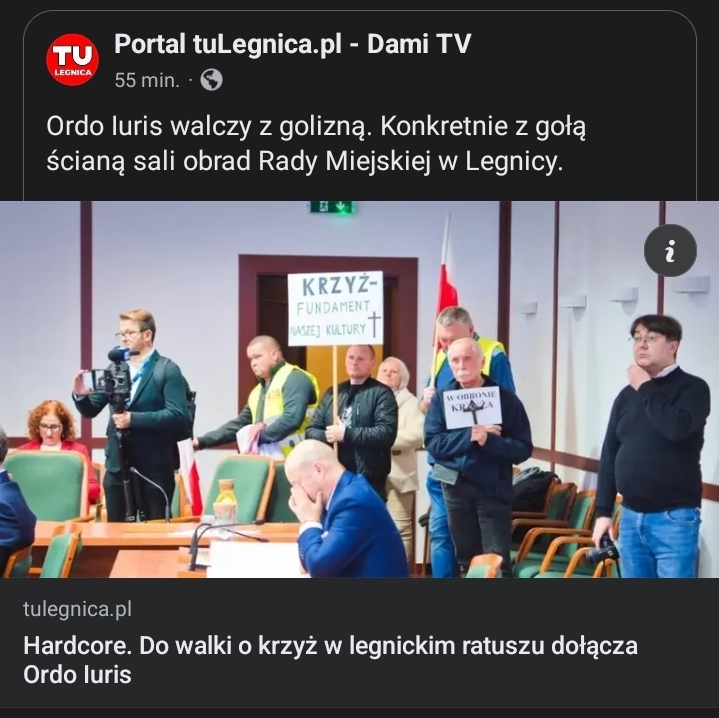Open the Portal tuLegnica.pl profile picture
719x718 pixels.
coord(72,60)
